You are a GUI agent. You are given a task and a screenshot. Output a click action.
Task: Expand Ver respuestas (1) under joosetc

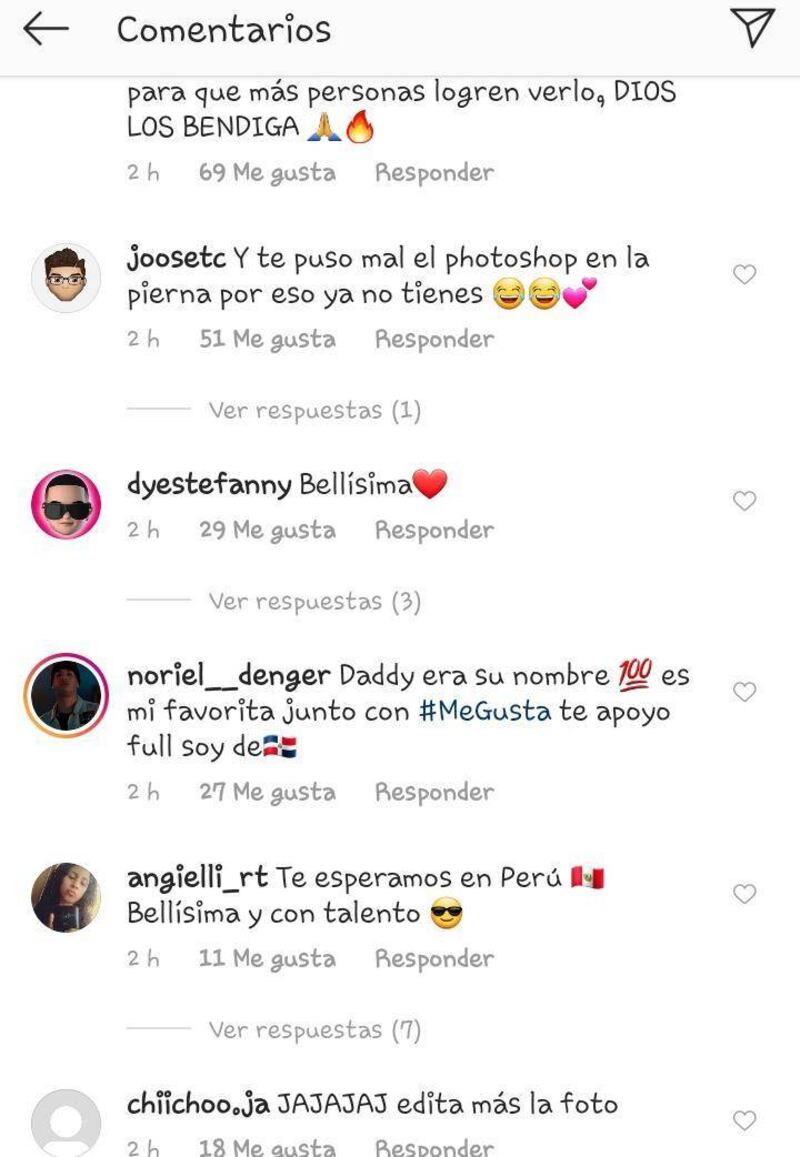tap(314, 411)
